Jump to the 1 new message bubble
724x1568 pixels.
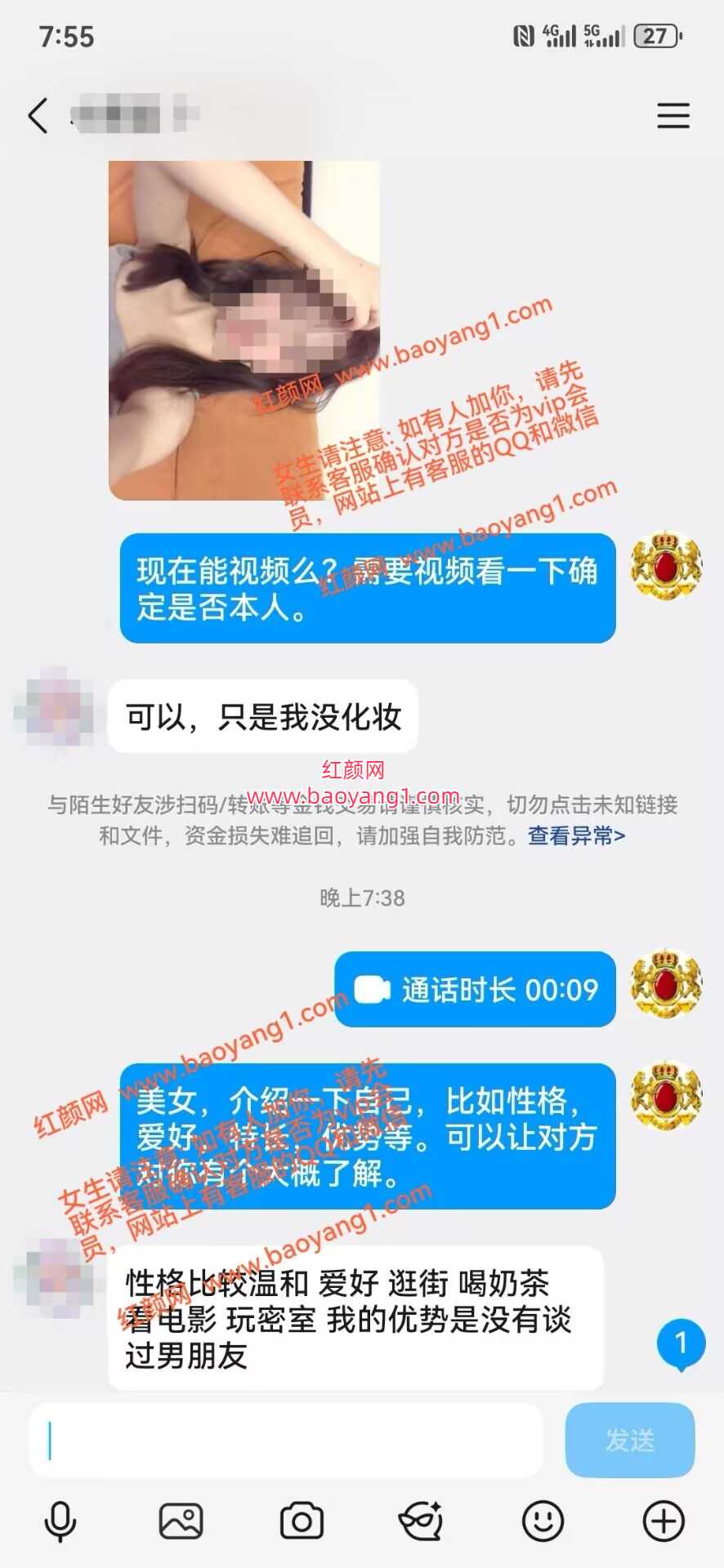point(680,1343)
